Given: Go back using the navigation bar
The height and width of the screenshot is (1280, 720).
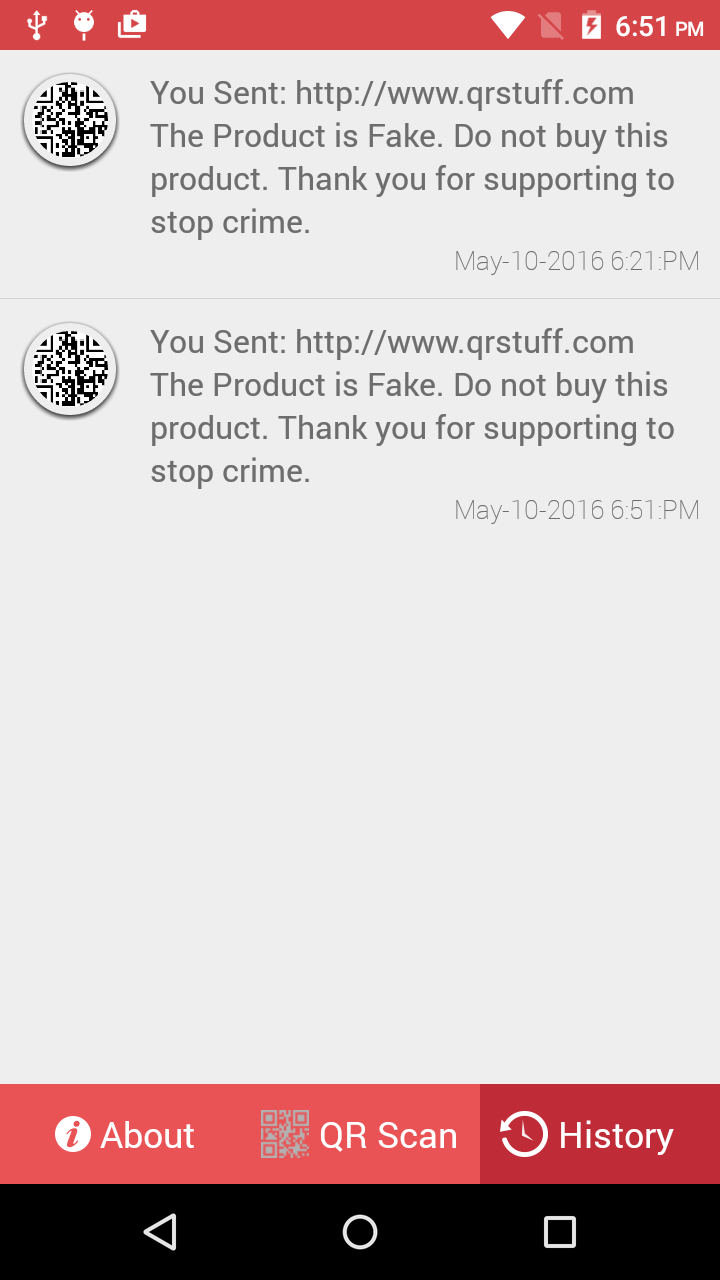Looking at the screenshot, I should [x=160, y=1232].
